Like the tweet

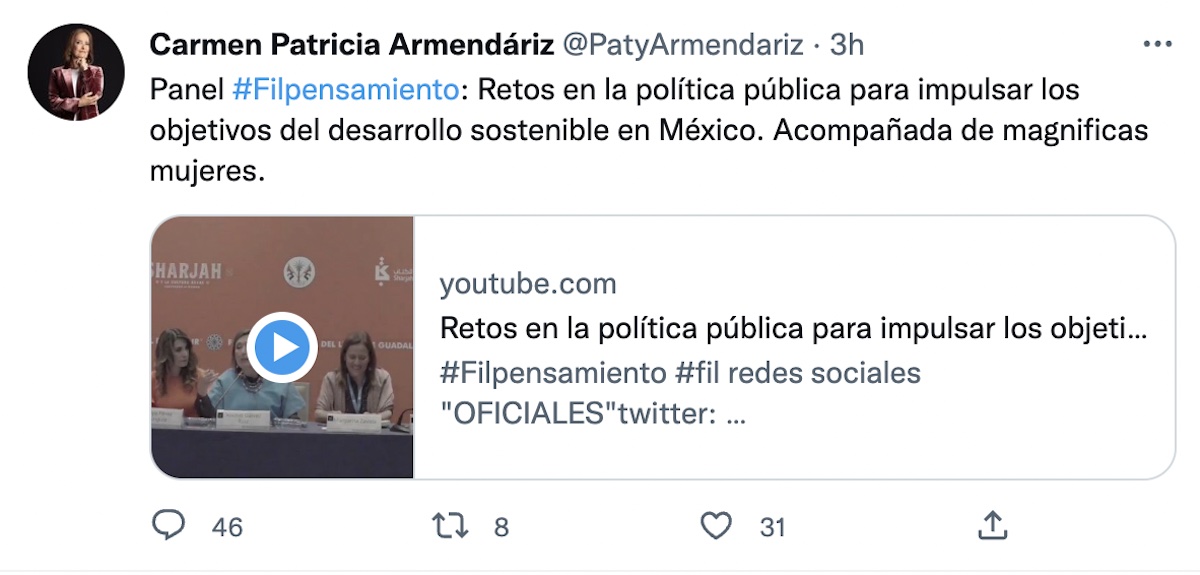pos(714,525)
